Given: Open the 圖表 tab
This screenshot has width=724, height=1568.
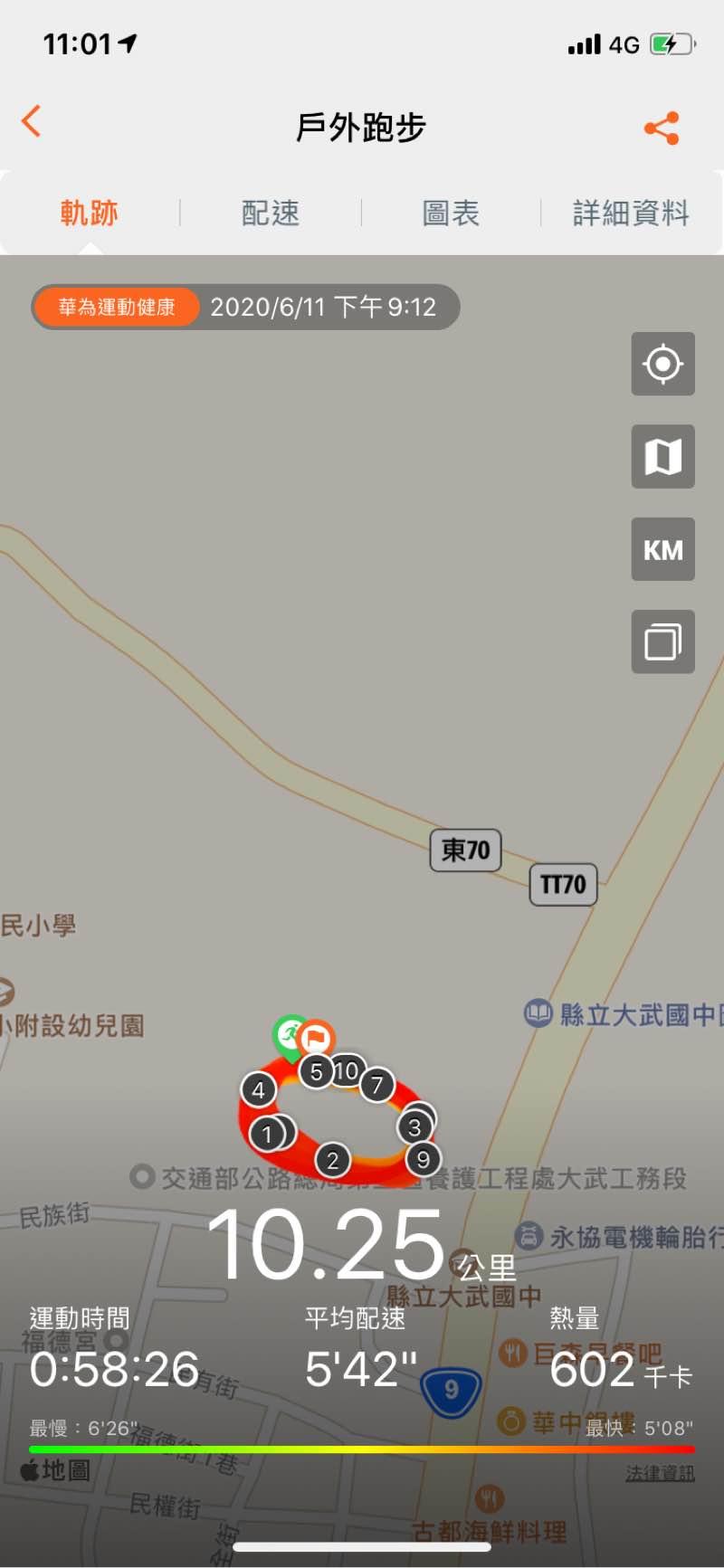Looking at the screenshot, I should pos(451,214).
